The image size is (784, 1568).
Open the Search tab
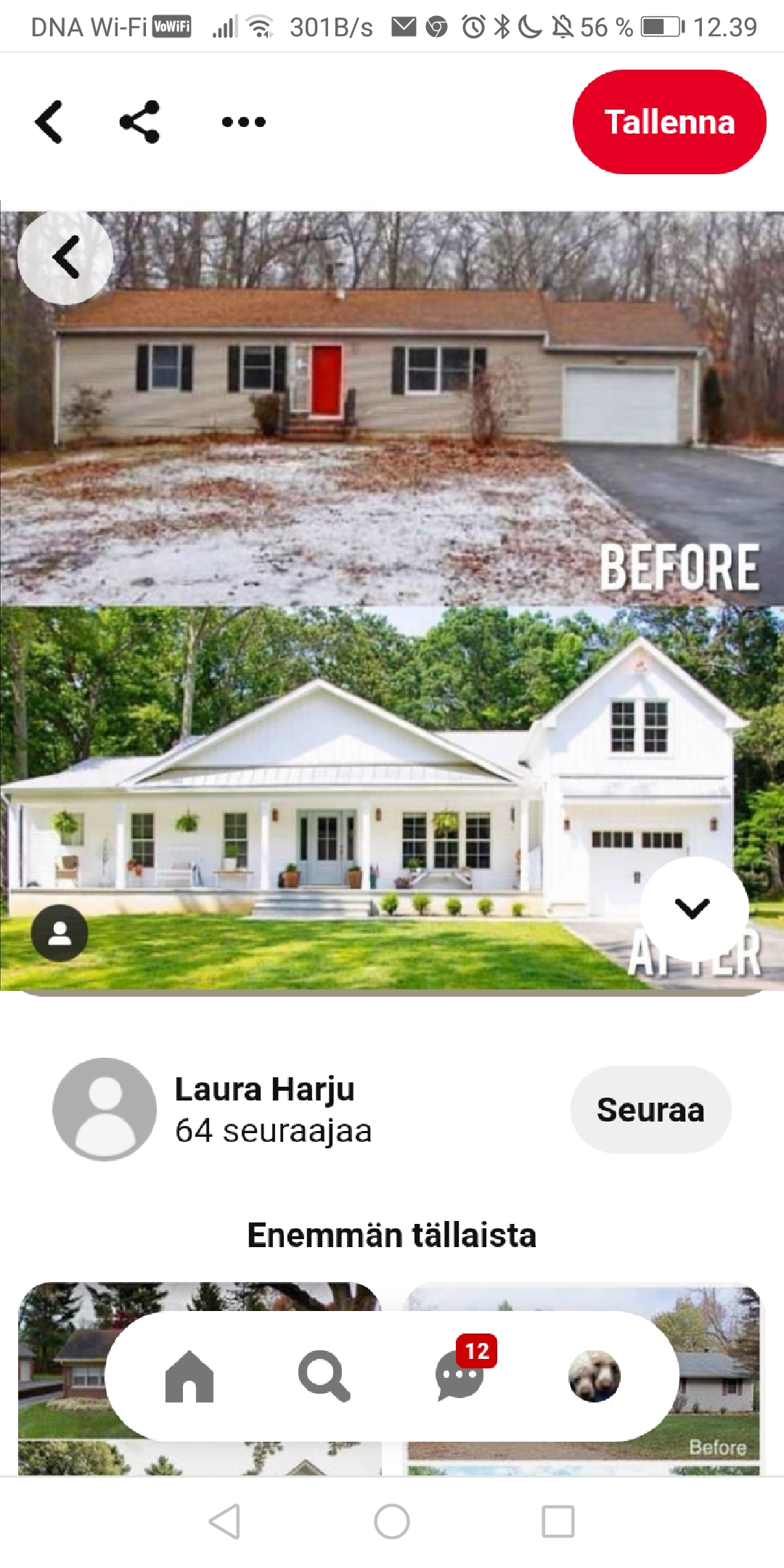click(x=324, y=1376)
